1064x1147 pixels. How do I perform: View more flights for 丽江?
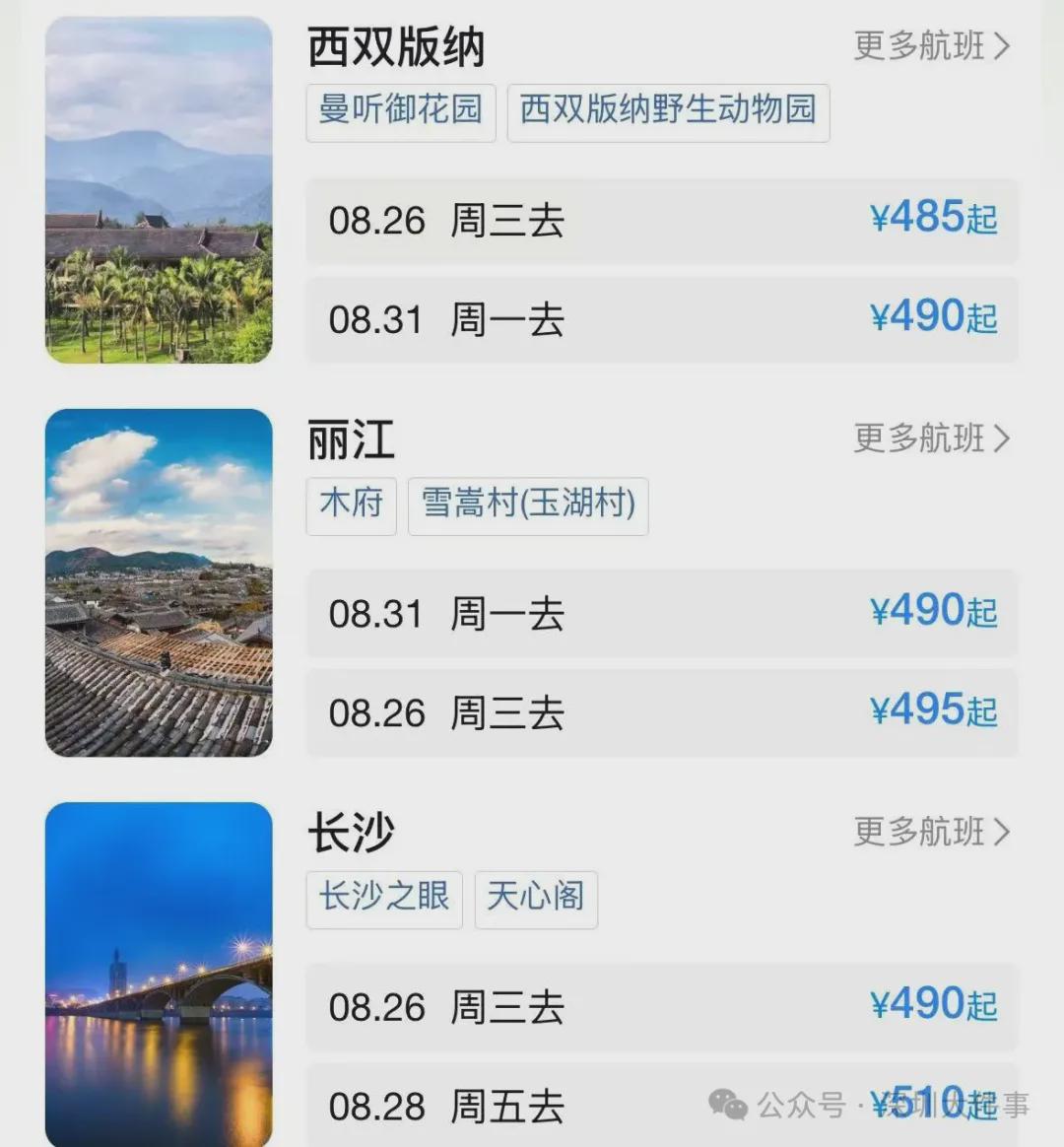[932, 439]
